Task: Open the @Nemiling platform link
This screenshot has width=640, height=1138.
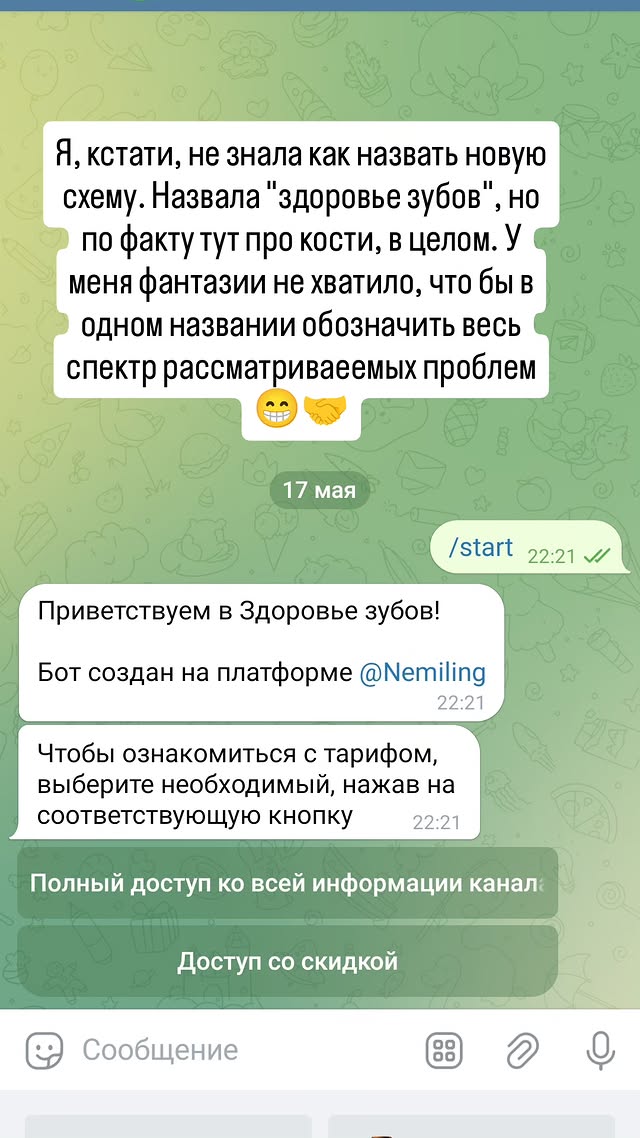Action: (x=422, y=672)
